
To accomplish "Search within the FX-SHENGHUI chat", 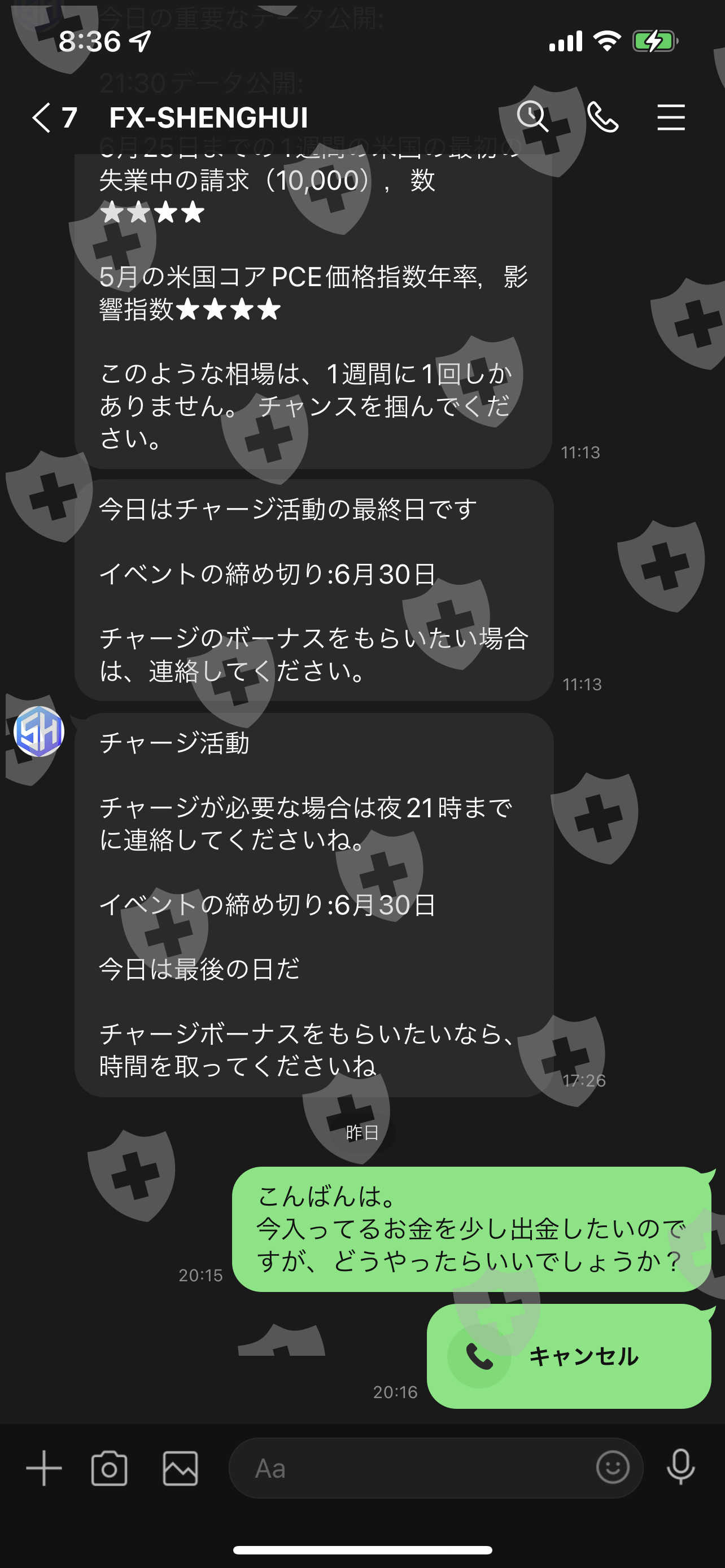I will [532, 116].
